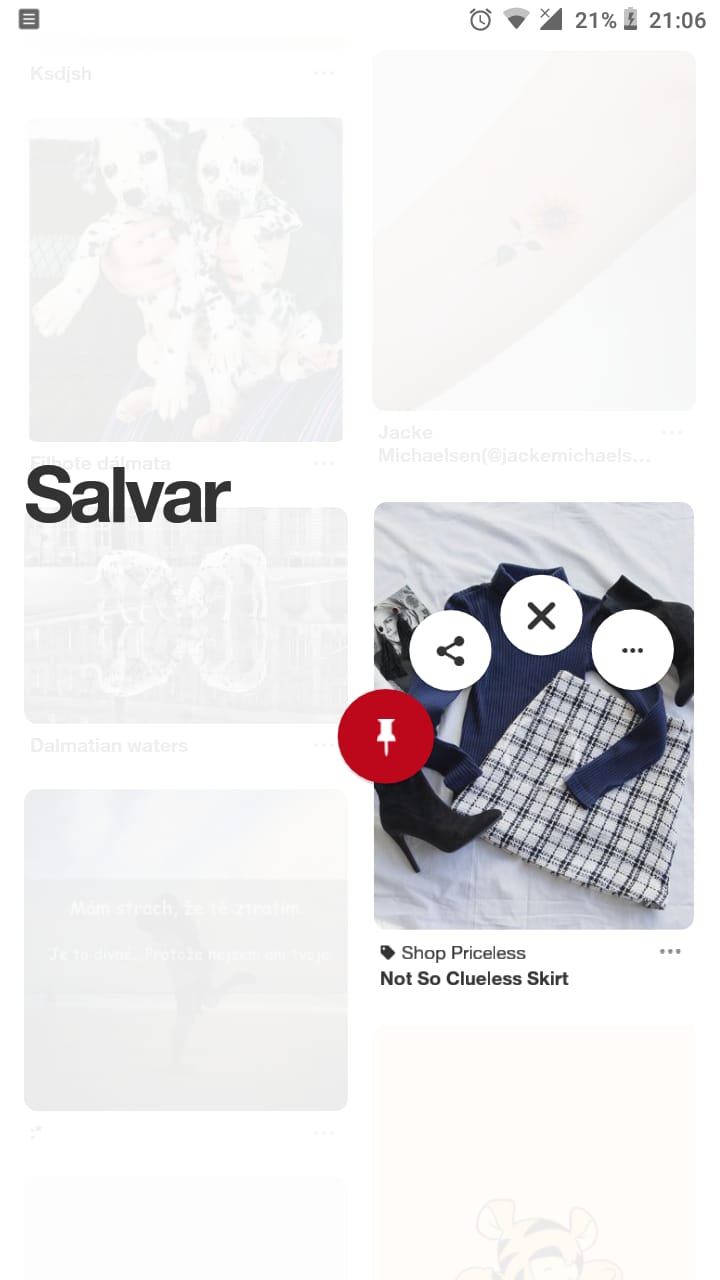Open the overflow menu beside Shop Priceless
This screenshot has height=1280, width=720.
pyautogui.click(x=670, y=951)
